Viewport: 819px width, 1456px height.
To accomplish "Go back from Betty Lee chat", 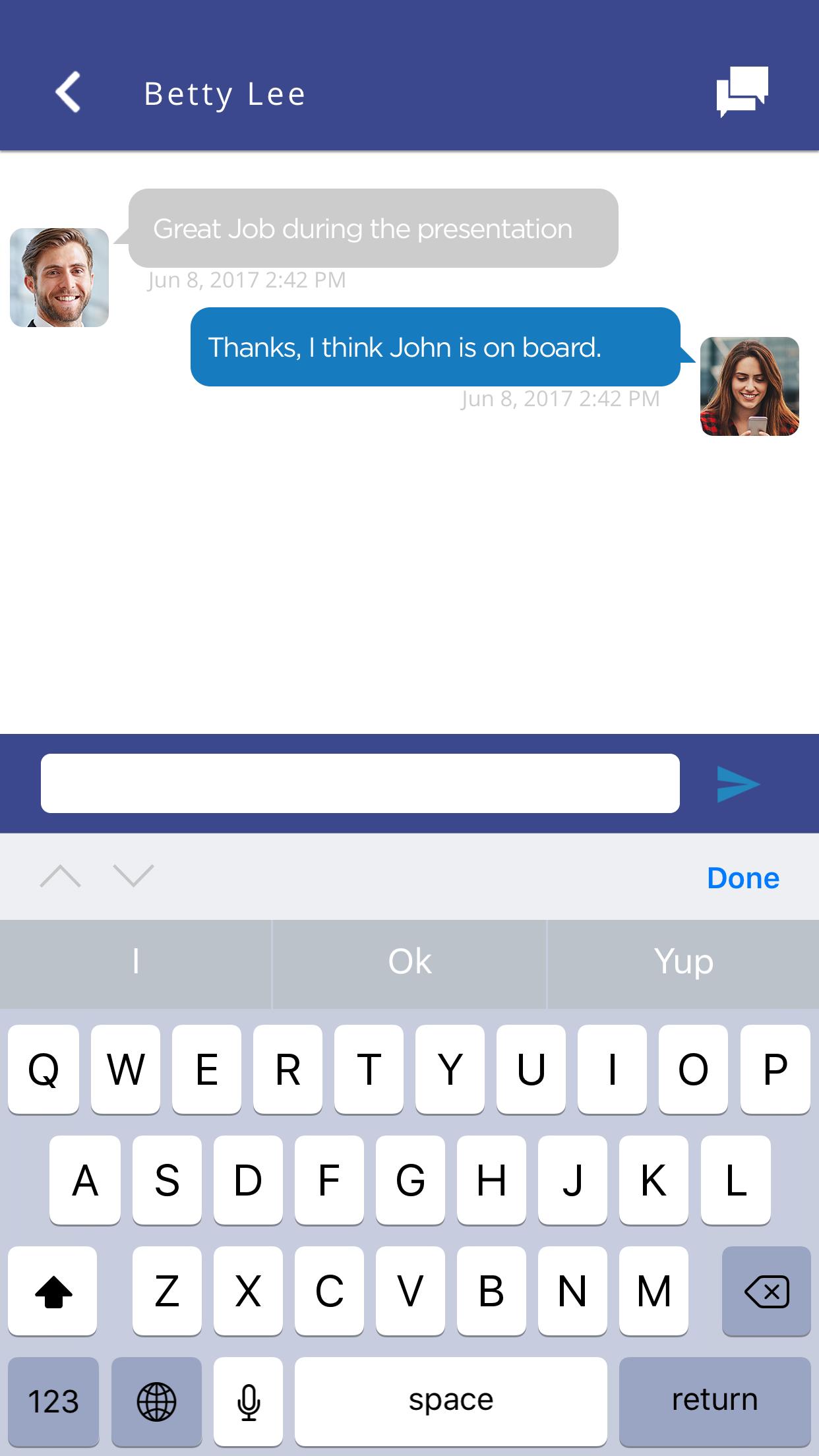I will [x=69, y=92].
